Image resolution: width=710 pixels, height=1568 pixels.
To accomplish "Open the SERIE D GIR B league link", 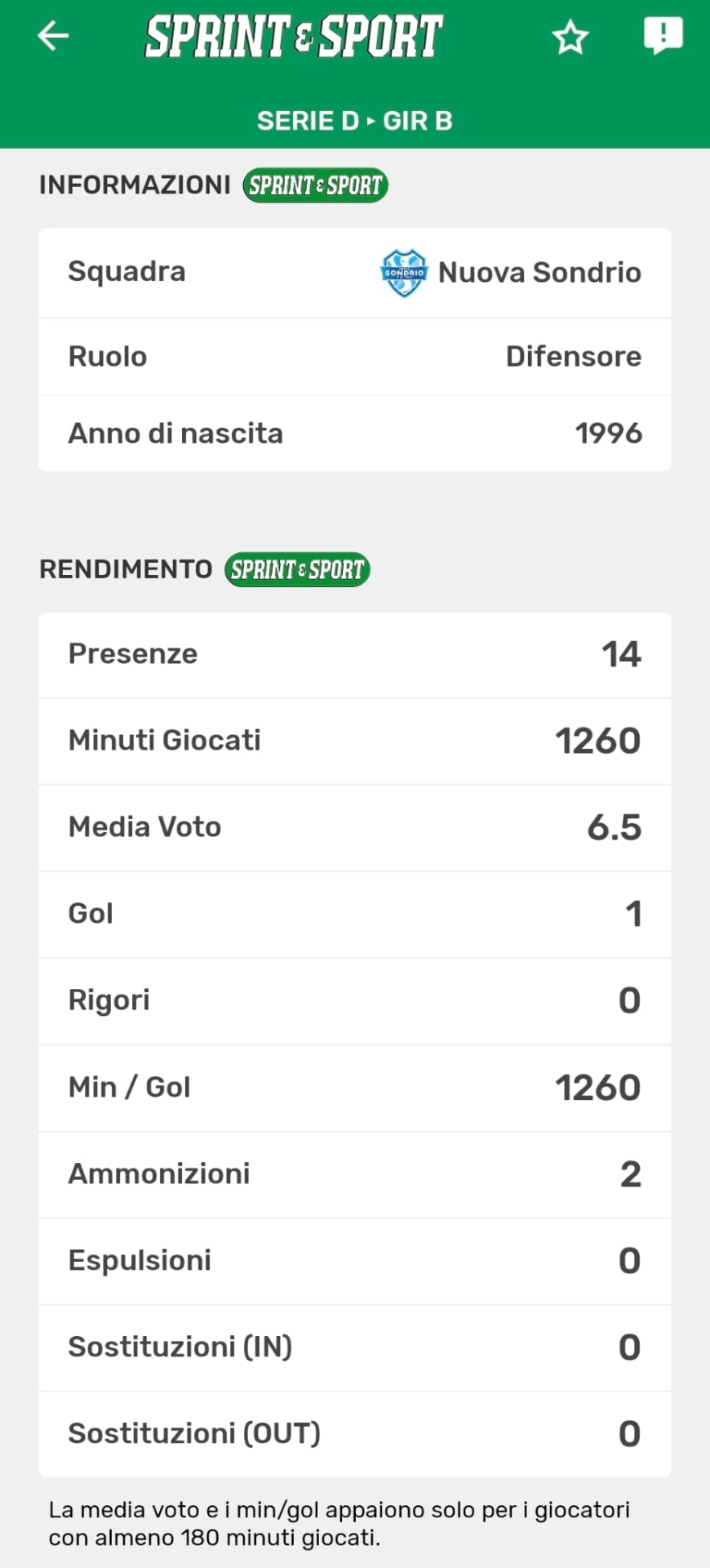I will click(x=354, y=121).
